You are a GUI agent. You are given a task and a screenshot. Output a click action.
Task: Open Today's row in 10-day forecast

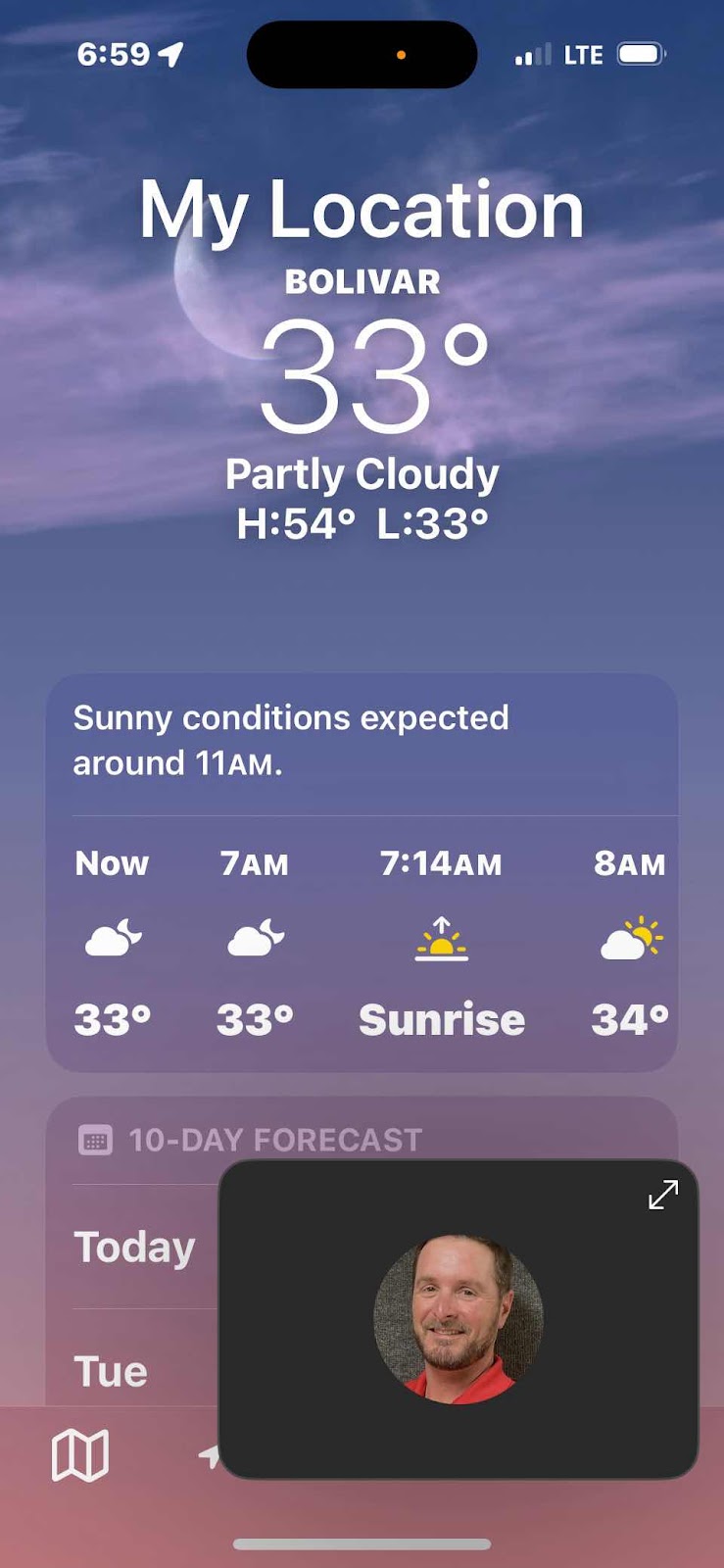(135, 1248)
